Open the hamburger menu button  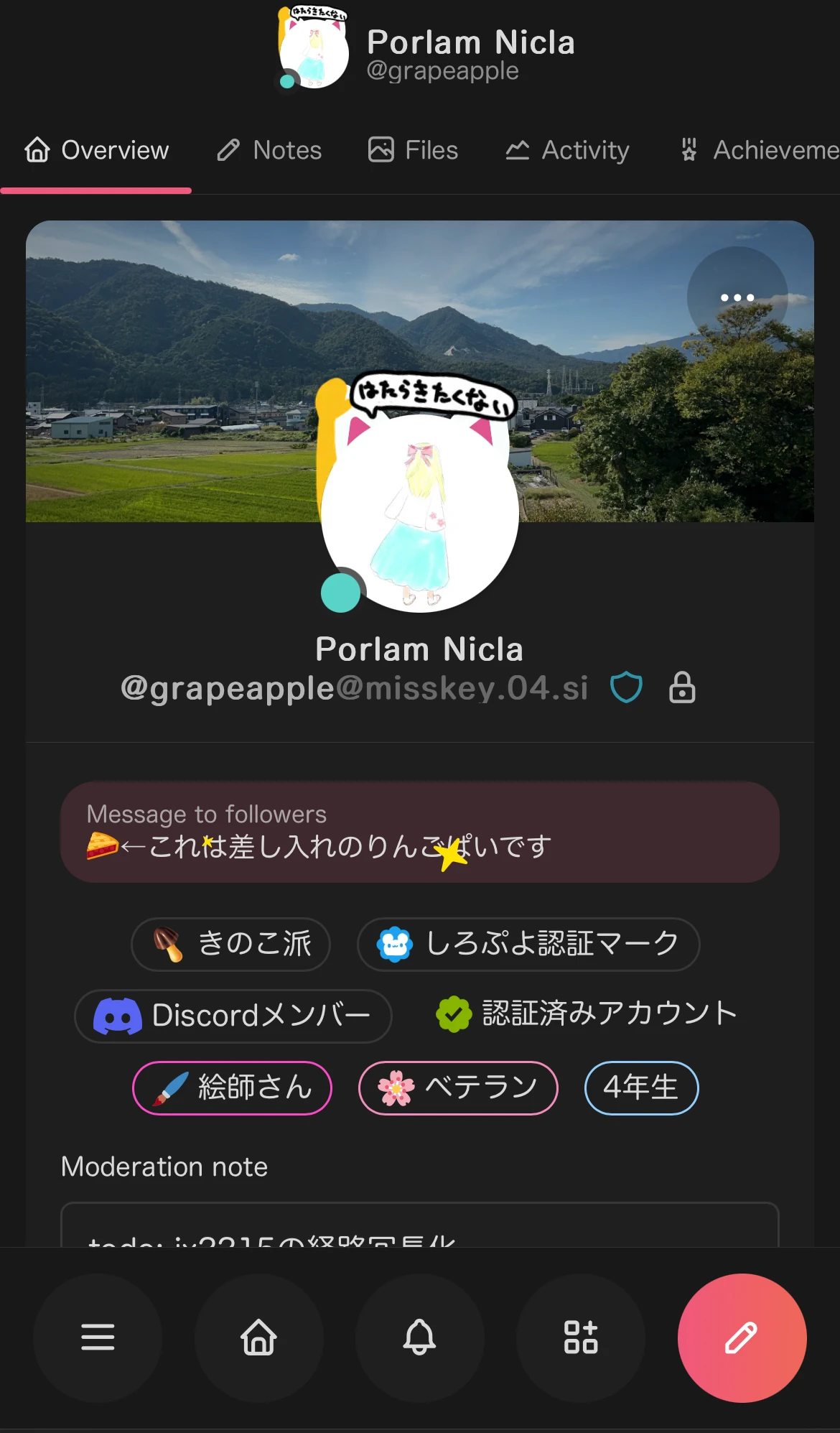98,1337
